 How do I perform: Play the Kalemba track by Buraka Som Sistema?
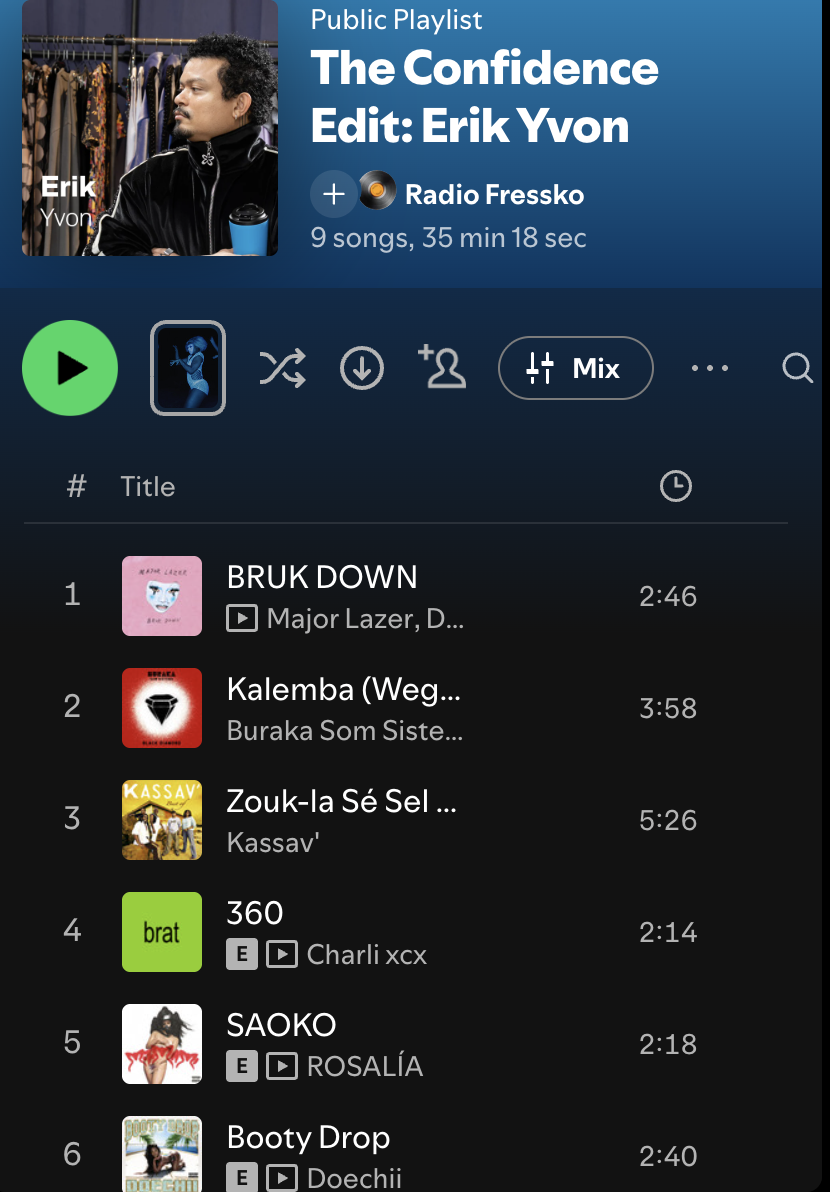pyautogui.click(x=343, y=690)
